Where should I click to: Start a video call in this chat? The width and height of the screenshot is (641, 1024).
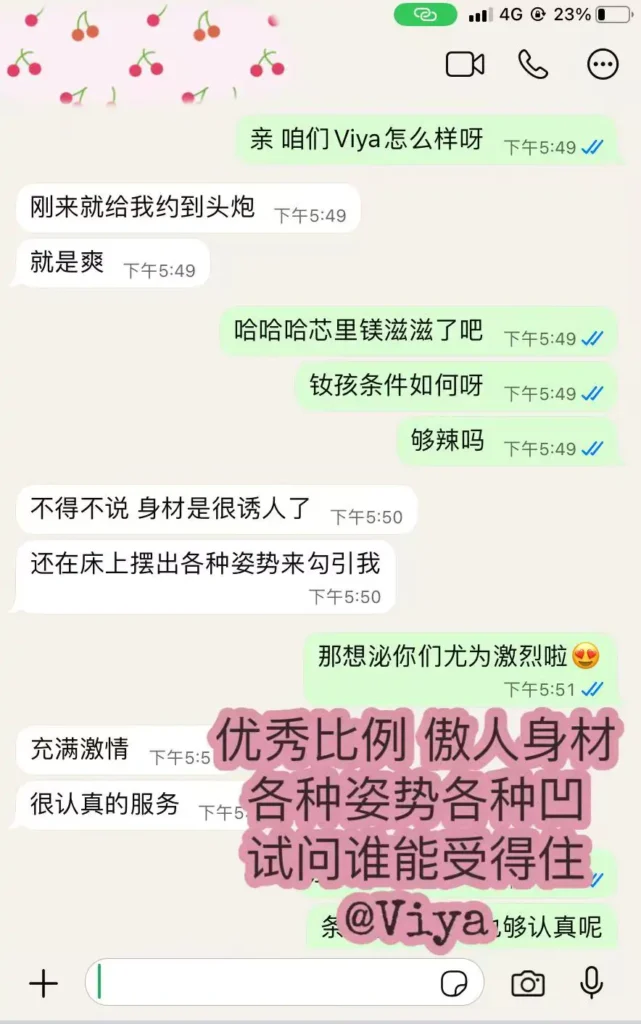(x=465, y=65)
